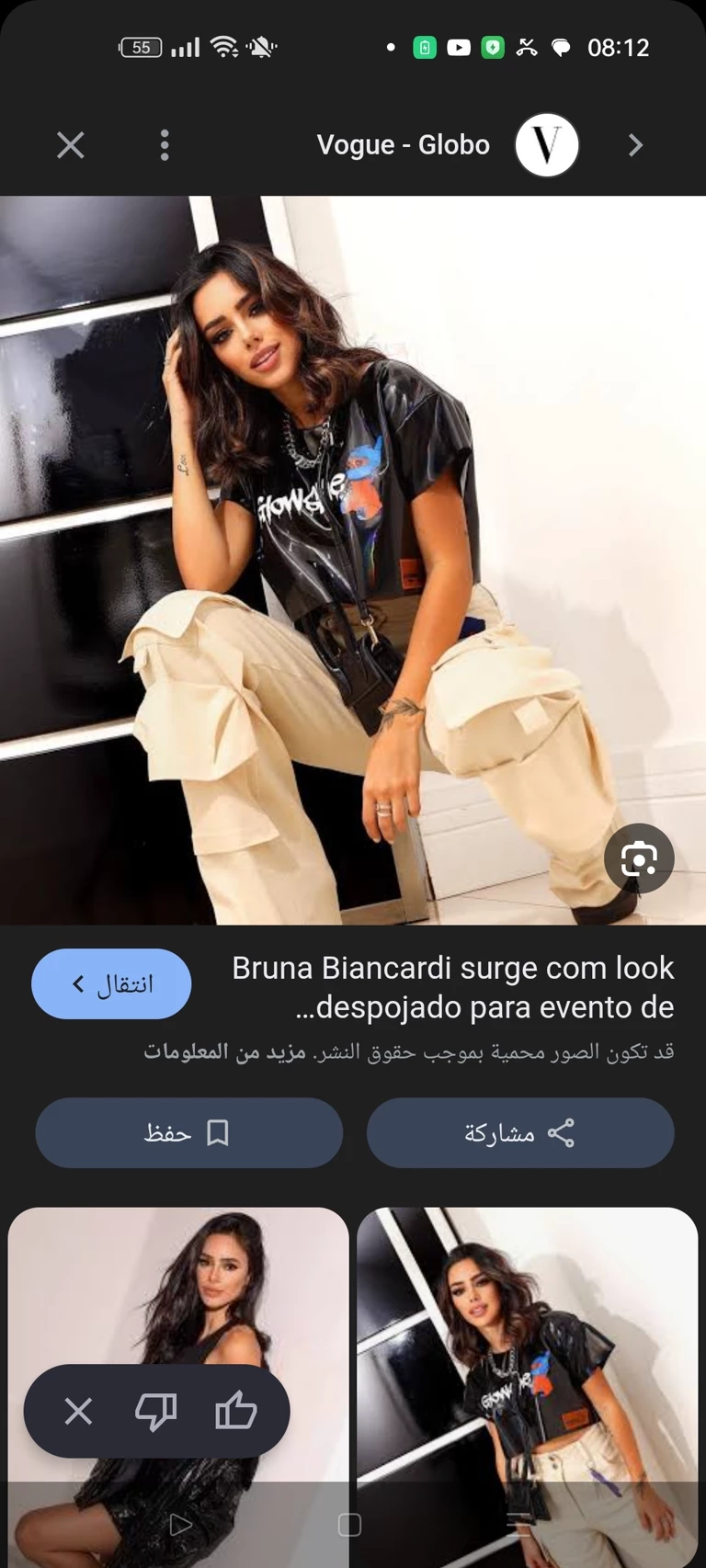Viewport: 706px width, 1568px height.
Task: Share the image with مشاركة
Action: coord(520,1132)
